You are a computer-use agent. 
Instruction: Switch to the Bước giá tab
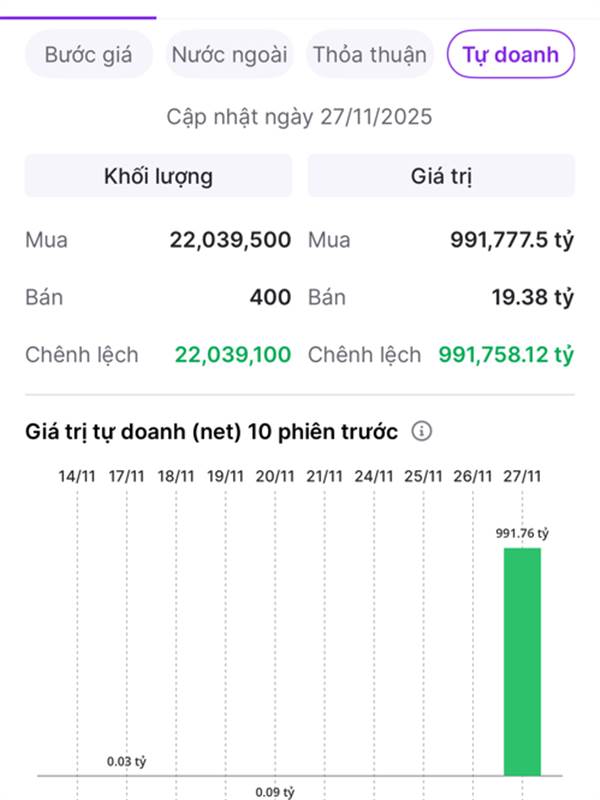[88, 54]
